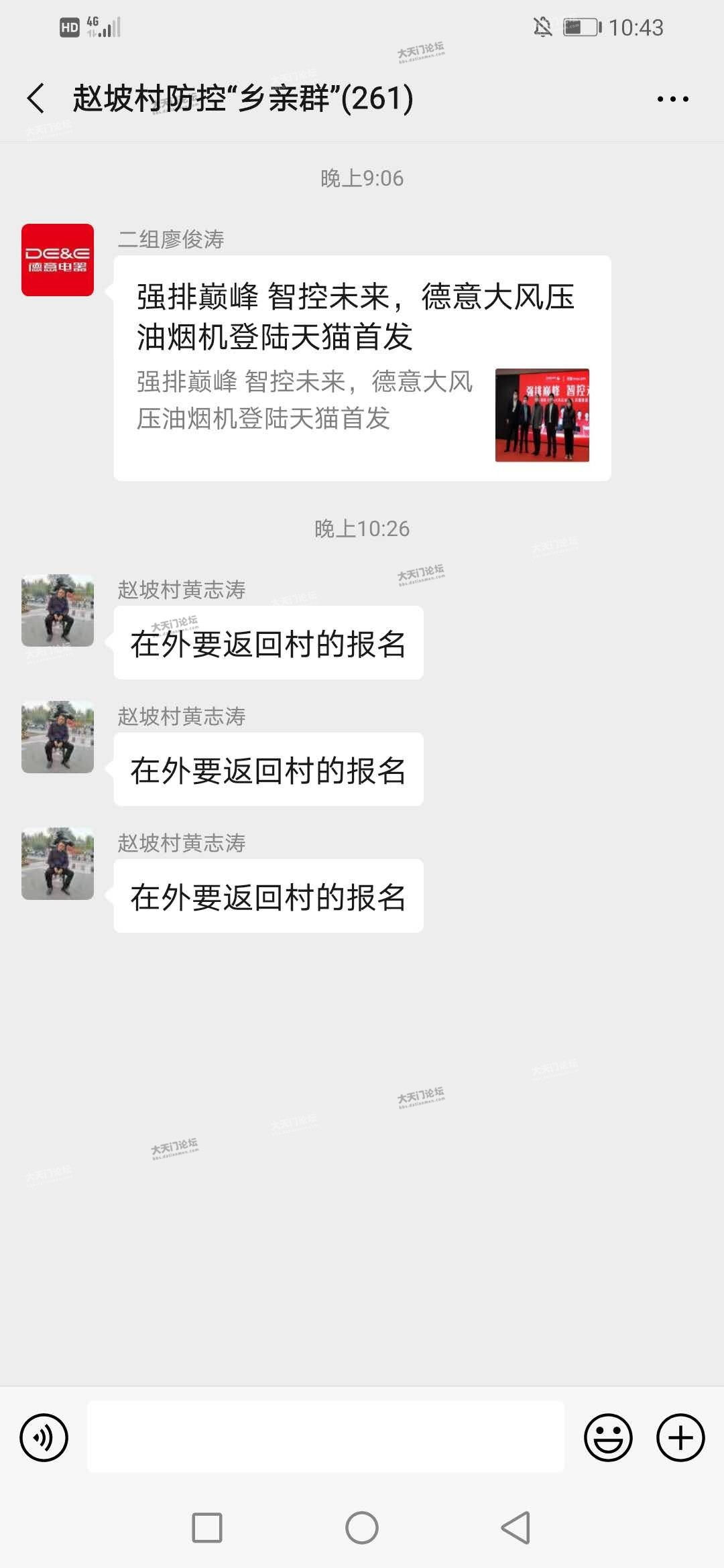724x1568 pixels.
Task: Focus the message text field
Action: click(x=326, y=1437)
